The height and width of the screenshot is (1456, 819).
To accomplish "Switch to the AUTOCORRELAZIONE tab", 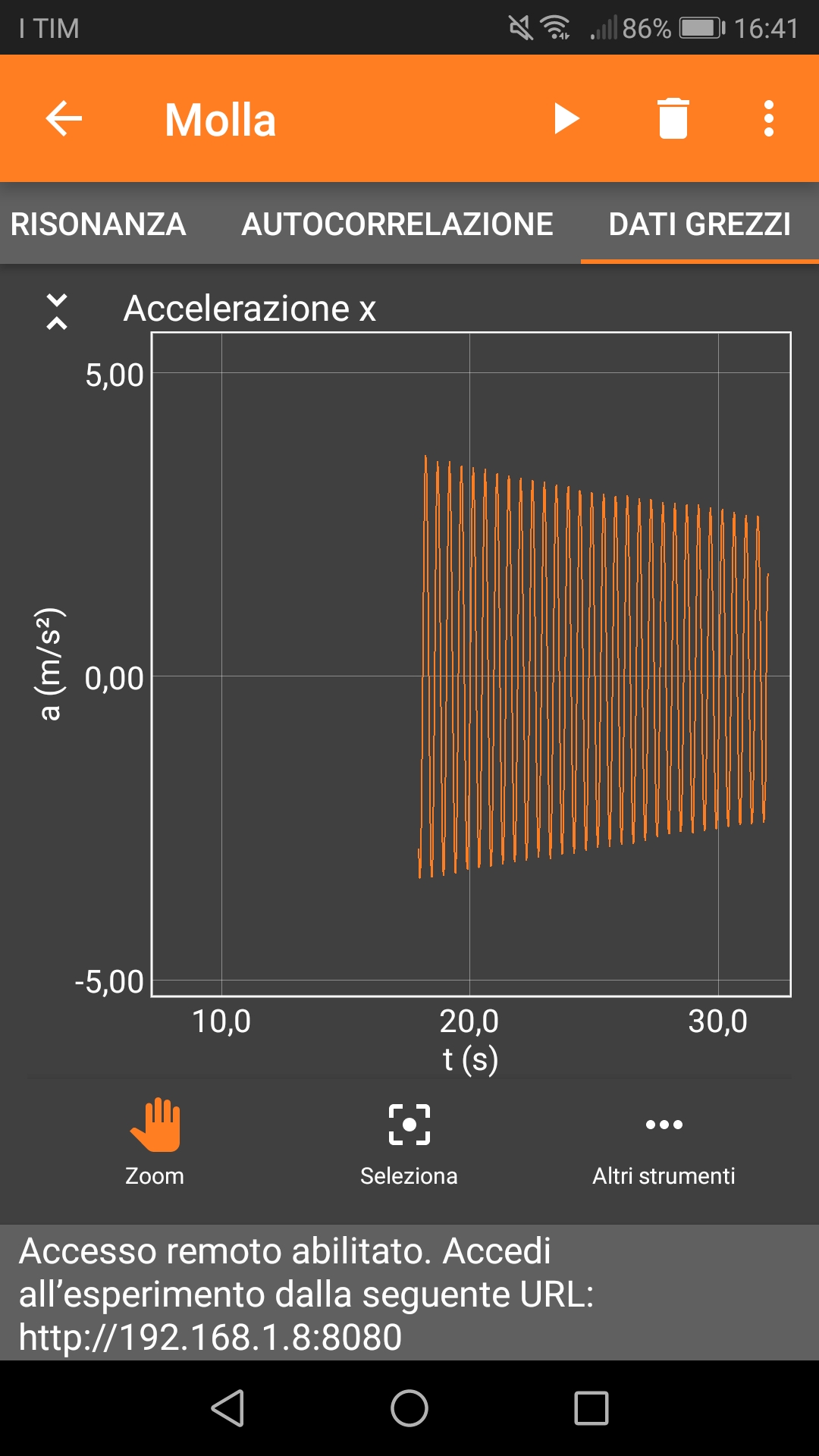I will (x=397, y=224).
